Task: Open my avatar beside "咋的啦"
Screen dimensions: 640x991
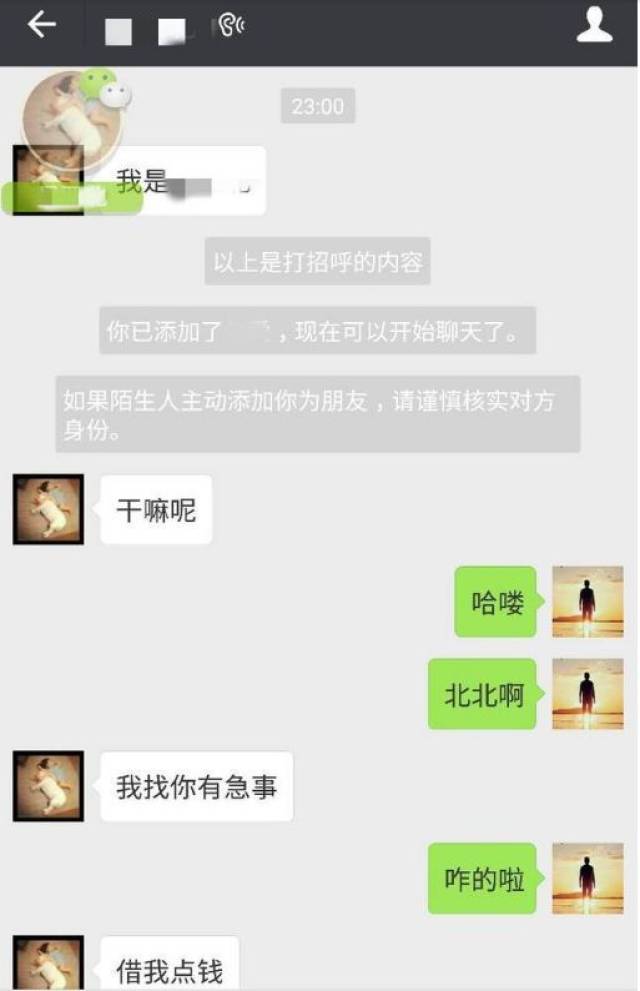Action: (587, 878)
